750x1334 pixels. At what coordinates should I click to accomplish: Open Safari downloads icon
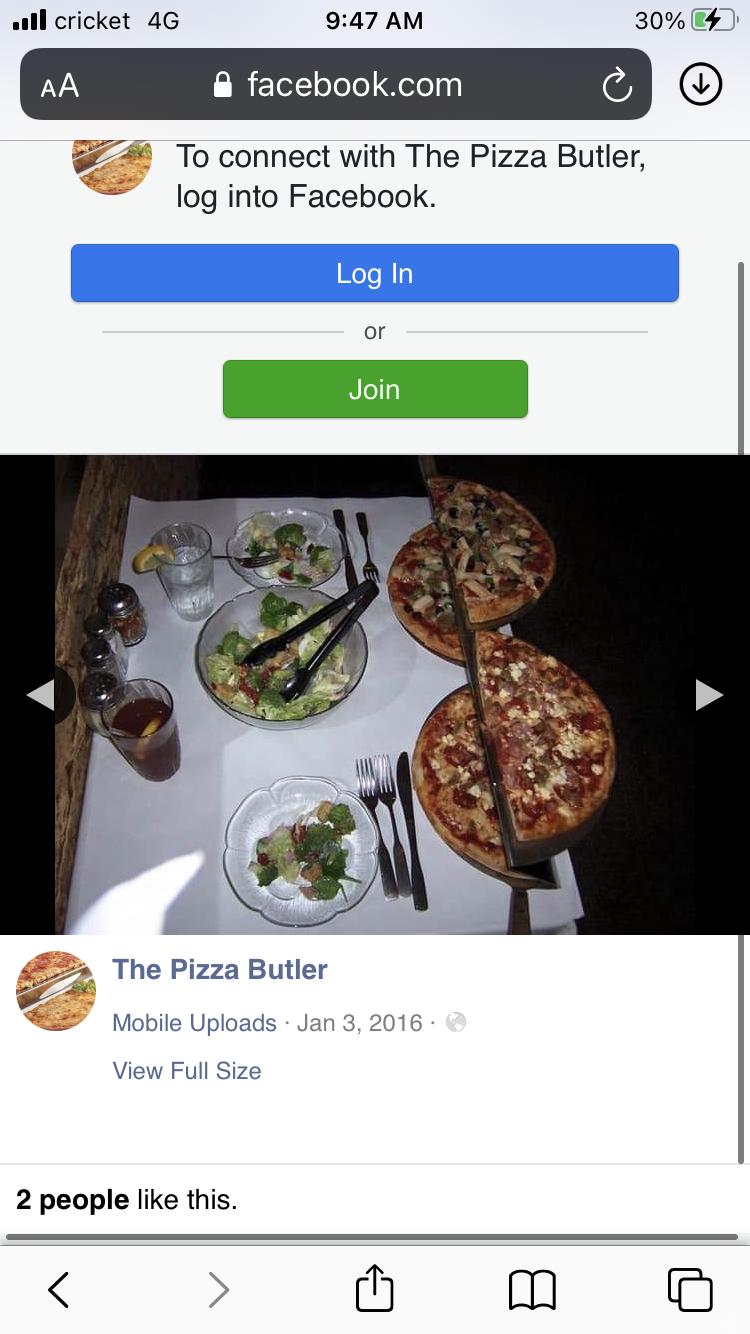tap(701, 85)
